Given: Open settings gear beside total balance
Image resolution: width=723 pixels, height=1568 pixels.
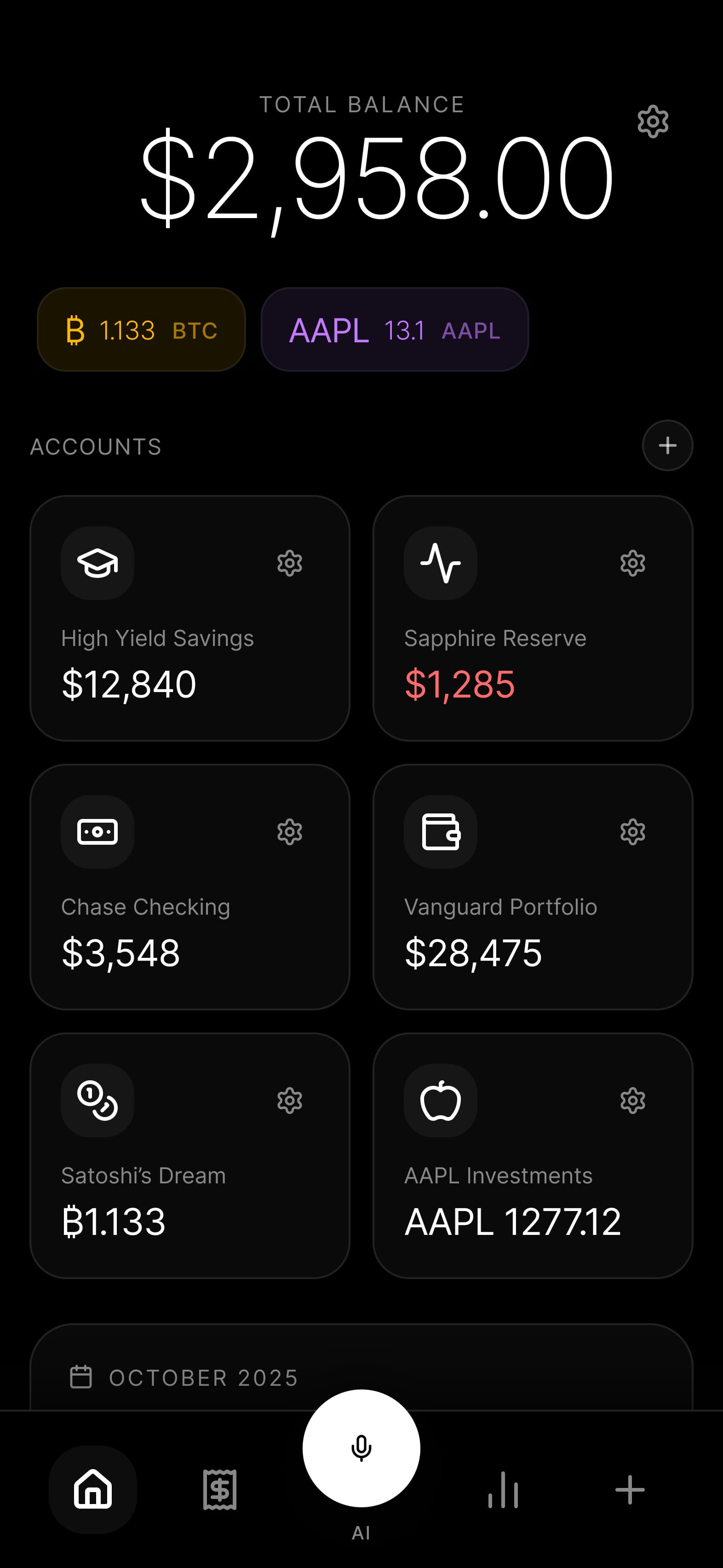Looking at the screenshot, I should (x=653, y=122).
